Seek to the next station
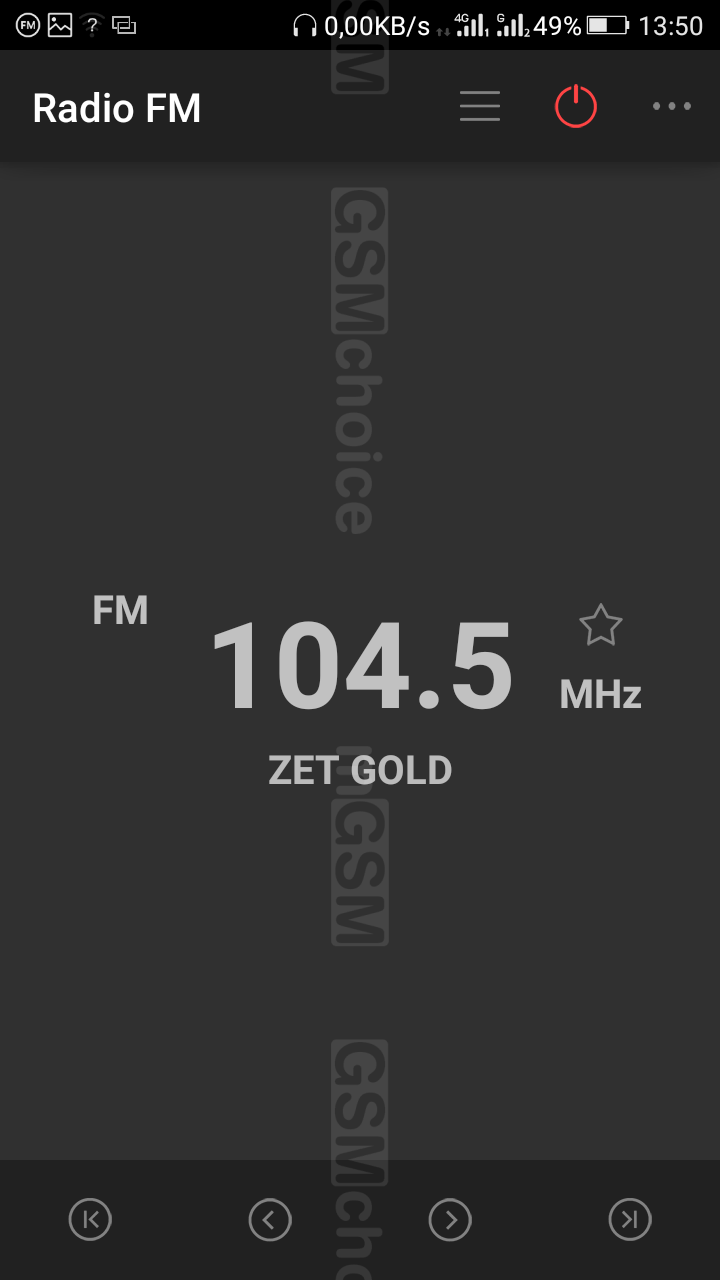Viewport: 720px width, 1280px height. click(630, 1219)
